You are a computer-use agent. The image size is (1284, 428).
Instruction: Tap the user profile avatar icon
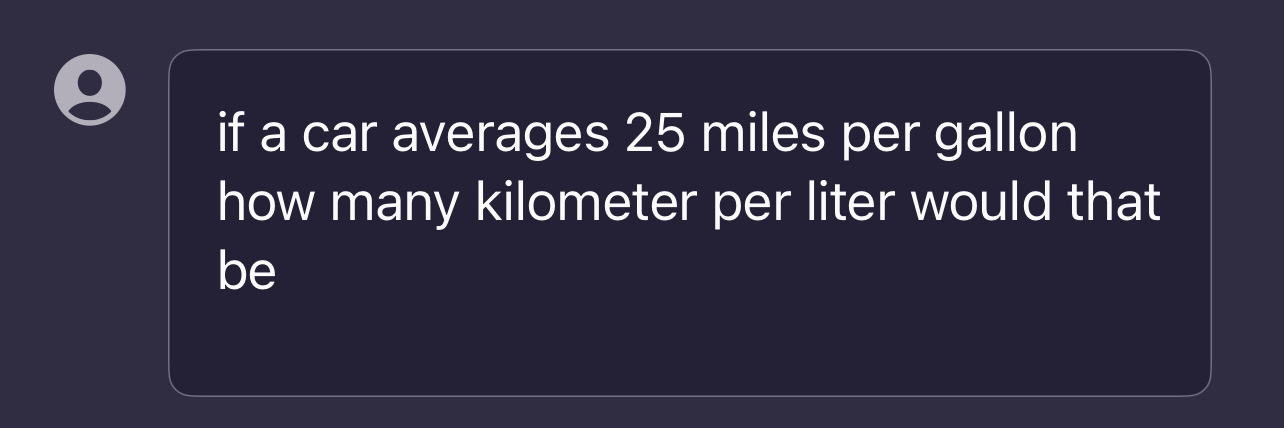click(x=90, y=89)
